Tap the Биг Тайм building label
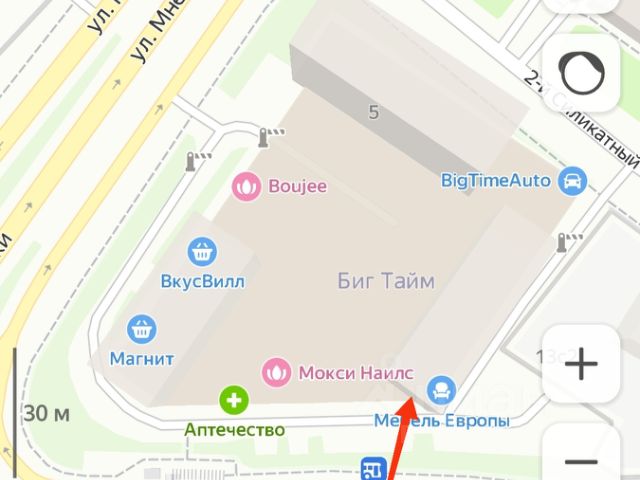Viewport: 640px width, 480px height. coord(386,281)
